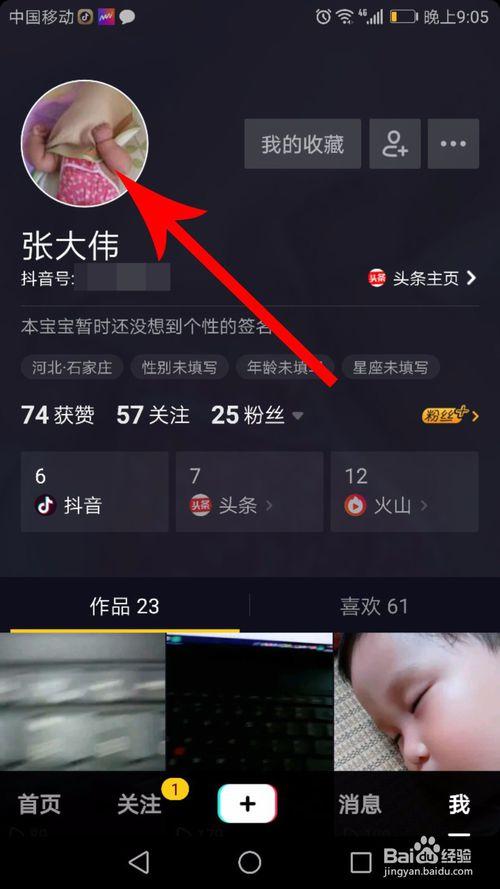
Task: Open the sleeping baby video
Action: [417, 702]
